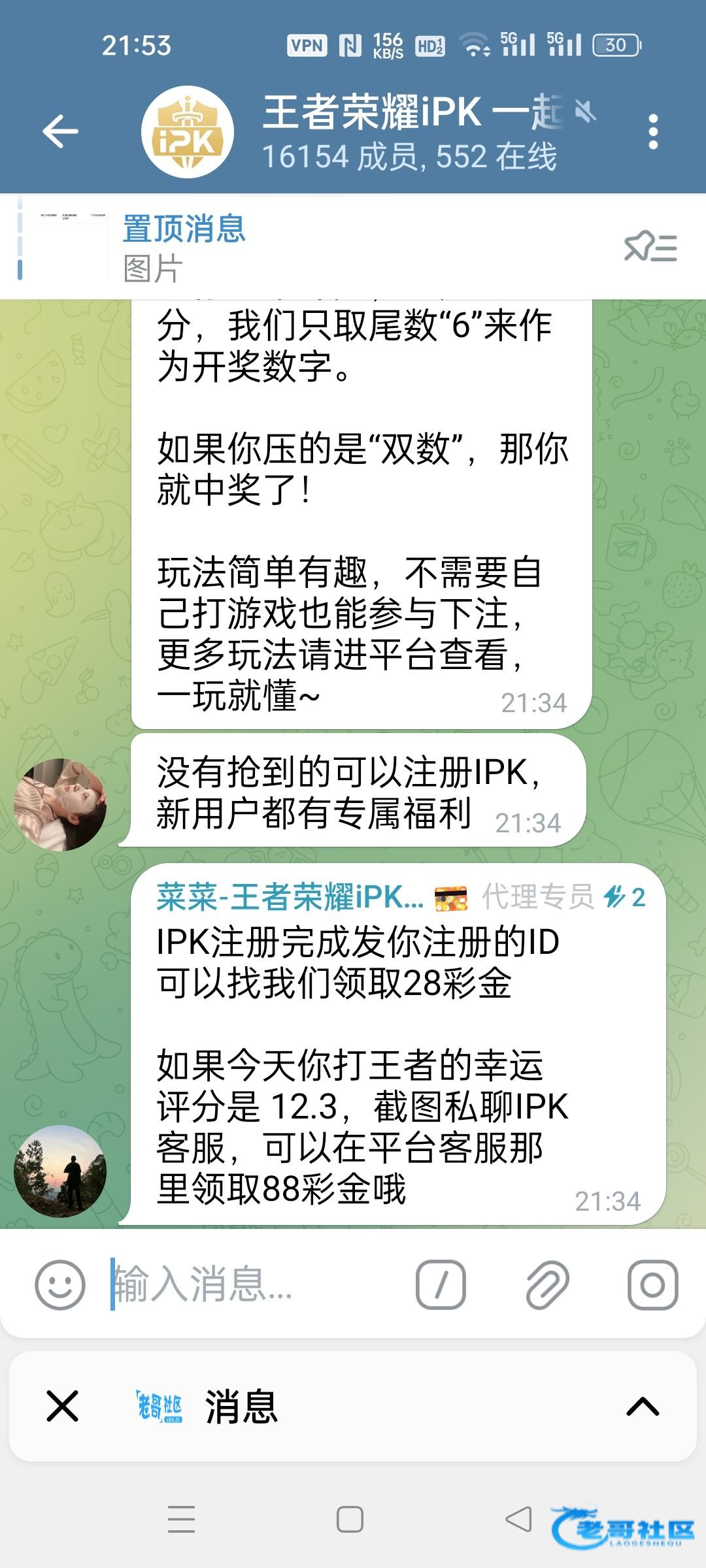Image resolution: width=706 pixels, height=1568 pixels.
Task: Open recent apps from navigation bar
Action: pyautogui.click(x=181, y=1519)
